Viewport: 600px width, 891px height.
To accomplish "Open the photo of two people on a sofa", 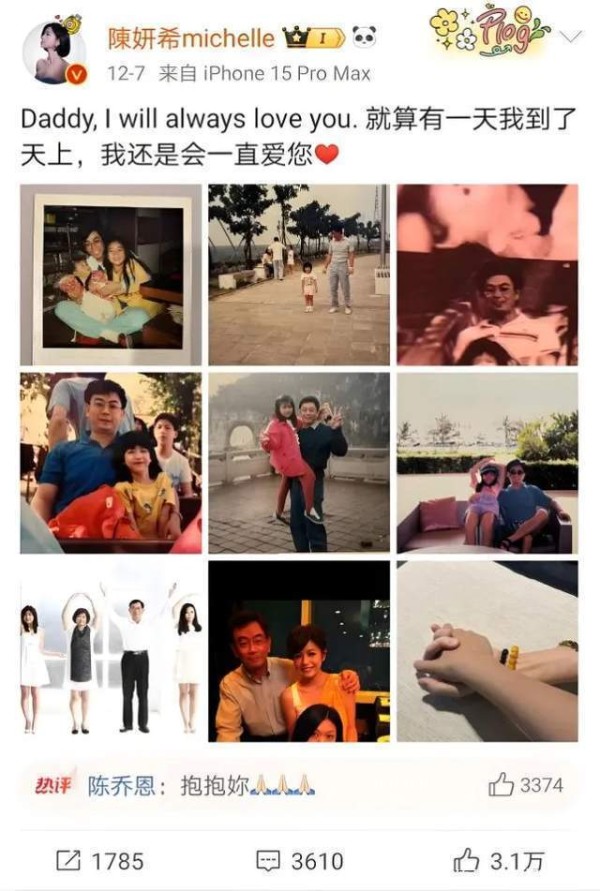I will [x=487, y=463].
